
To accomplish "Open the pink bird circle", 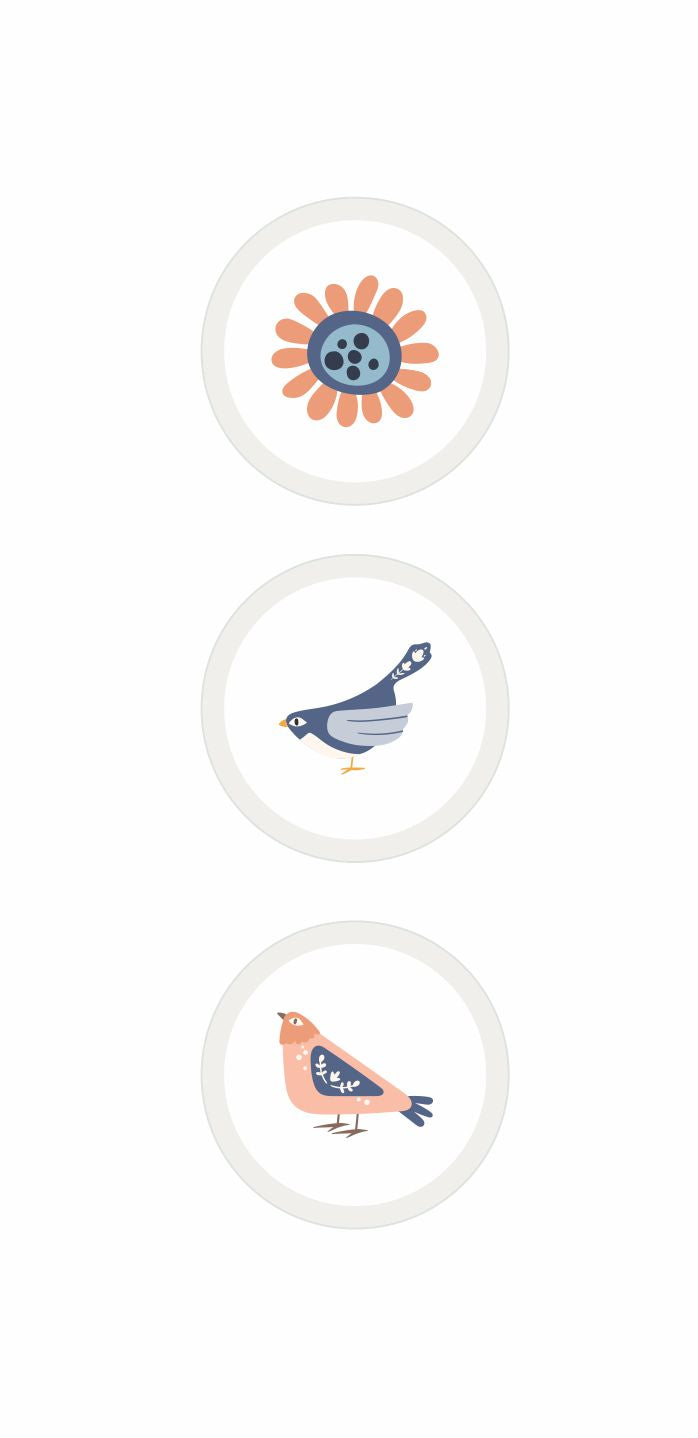I will point(355,1075).
